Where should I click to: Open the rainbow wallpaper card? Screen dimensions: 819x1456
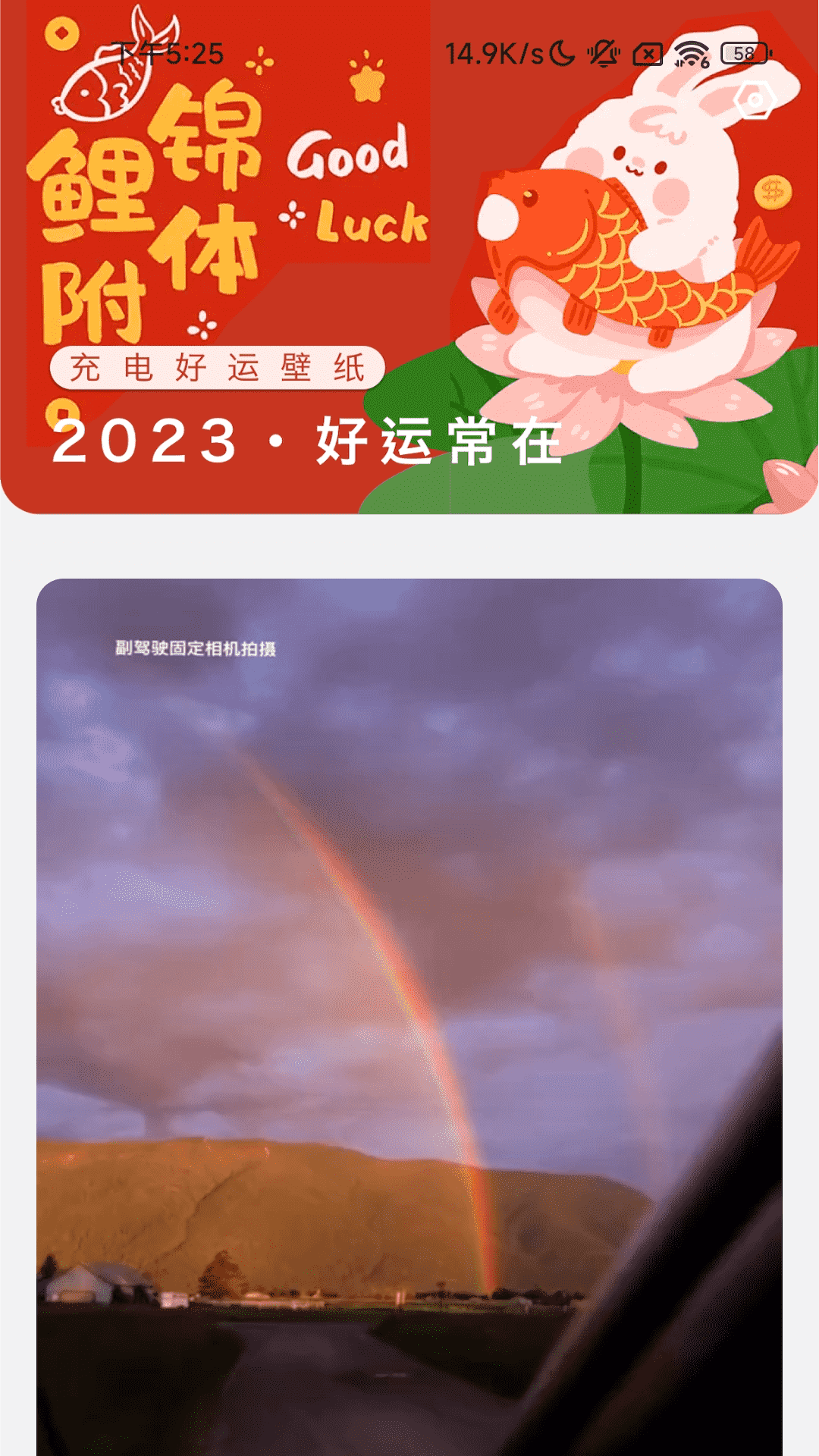coord(409,1016)
